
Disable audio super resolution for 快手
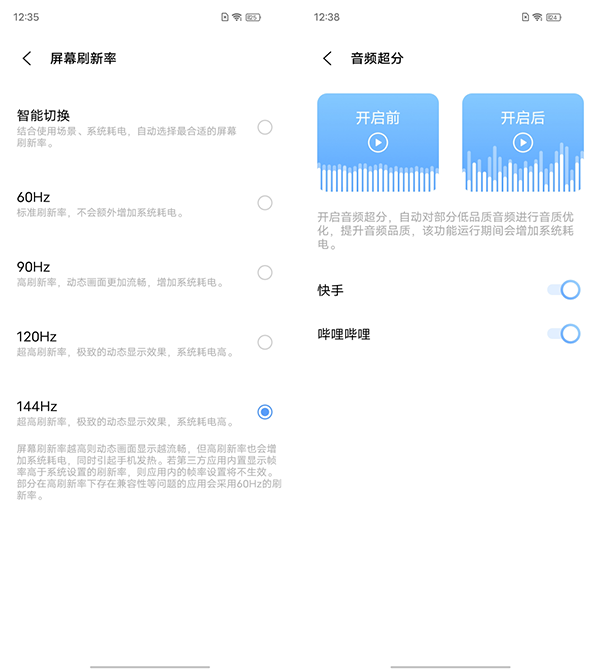(564, 290)
